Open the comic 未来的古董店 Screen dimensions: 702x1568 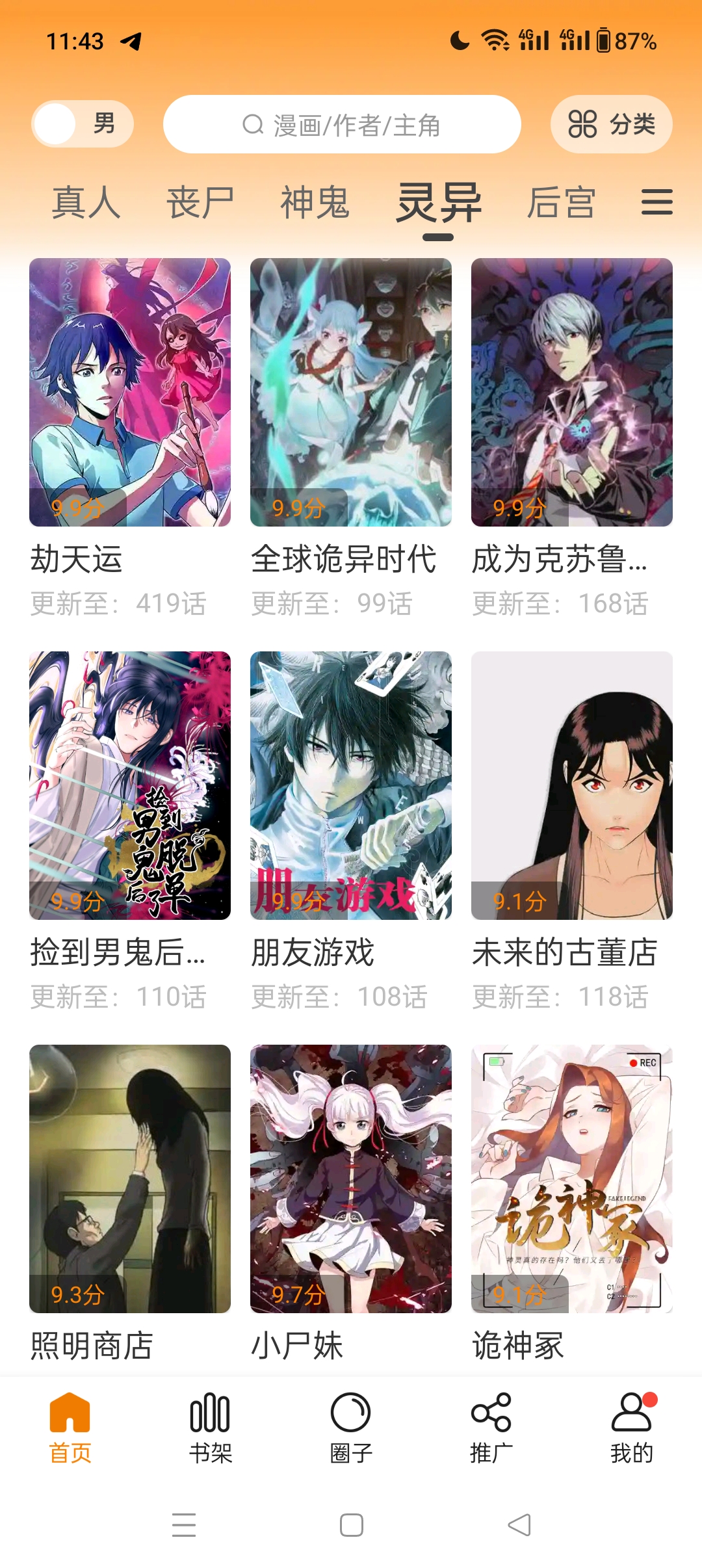point(572,785)
